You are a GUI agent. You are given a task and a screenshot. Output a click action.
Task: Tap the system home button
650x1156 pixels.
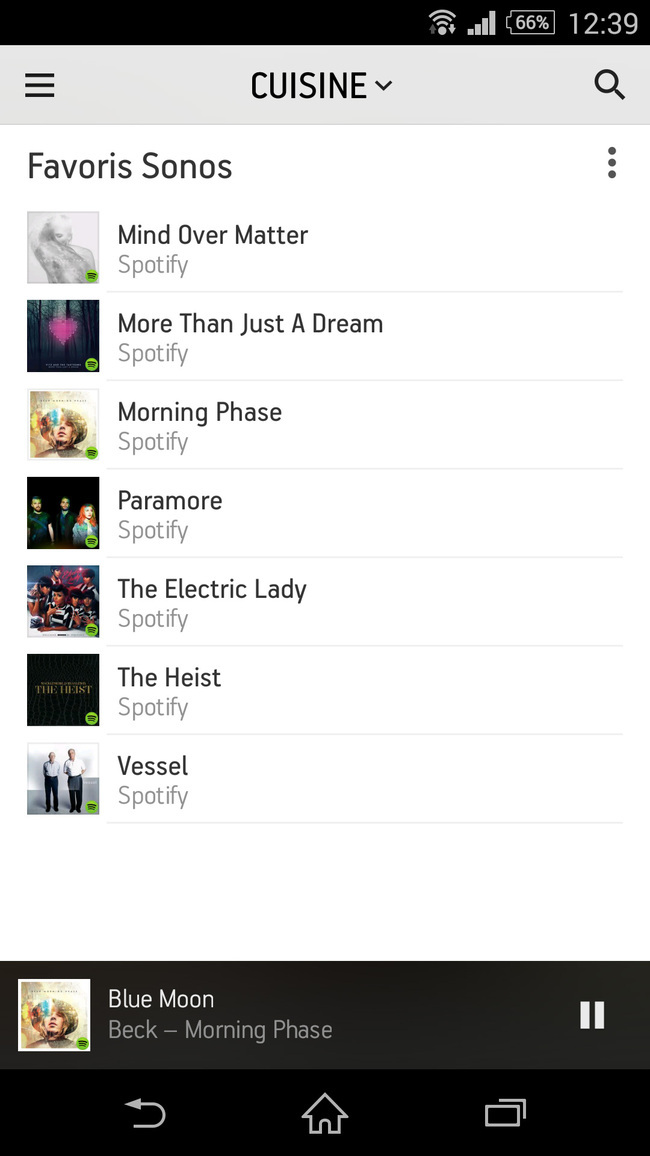[x=324, y=1113]
